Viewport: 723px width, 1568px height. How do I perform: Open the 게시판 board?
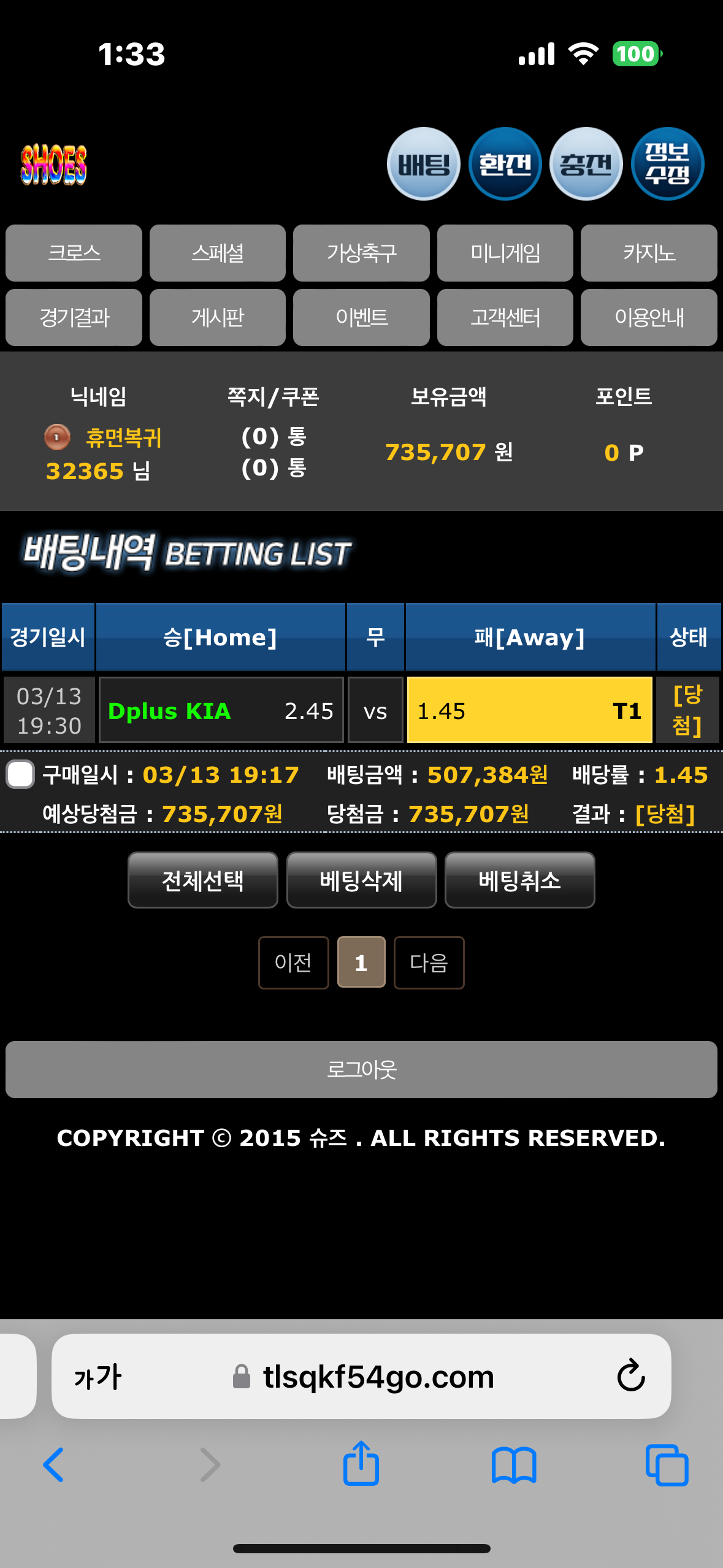pyautogui.click(x=217, y=317)
